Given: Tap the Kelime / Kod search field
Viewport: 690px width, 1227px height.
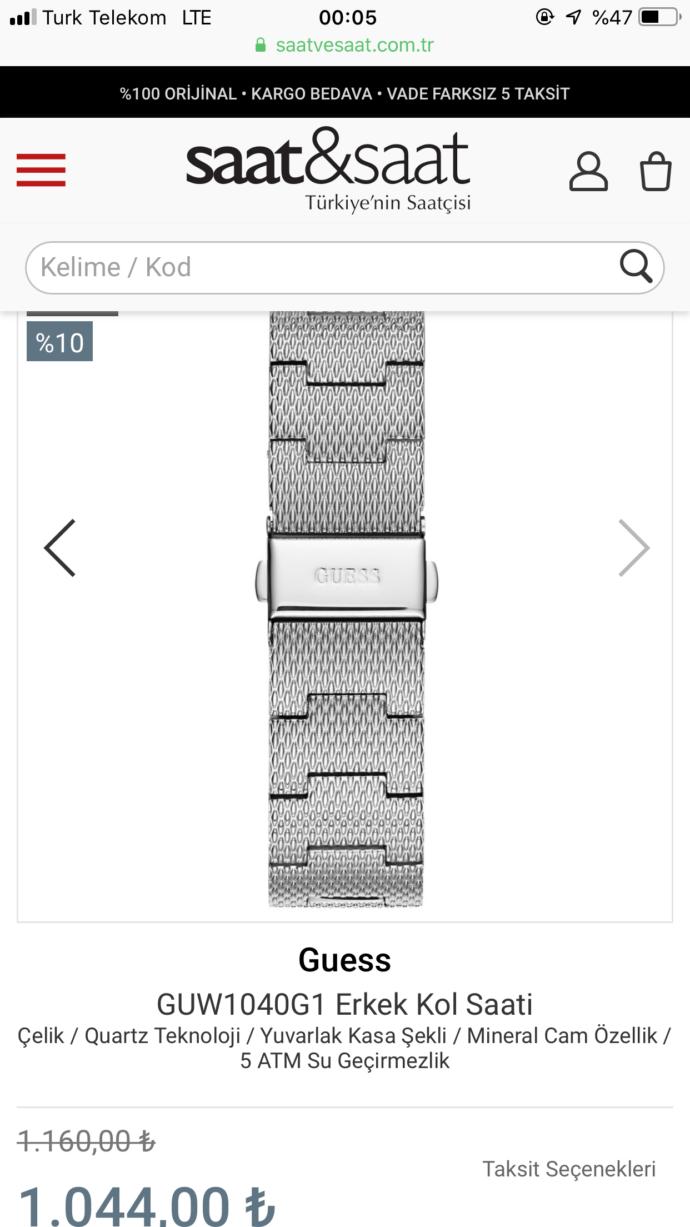Looking at the screenshot, I should tap(320, 267).
